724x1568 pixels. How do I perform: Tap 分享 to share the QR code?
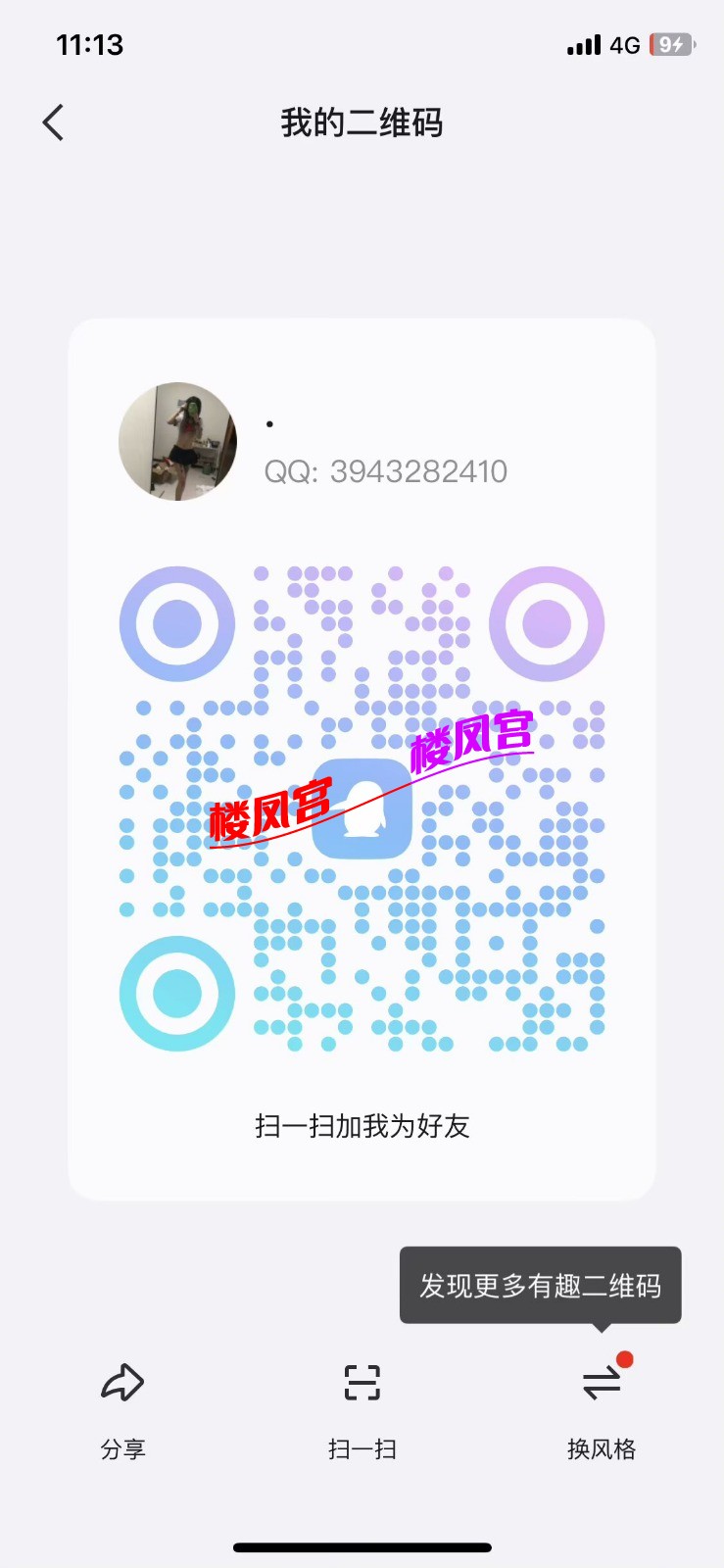122,1406
